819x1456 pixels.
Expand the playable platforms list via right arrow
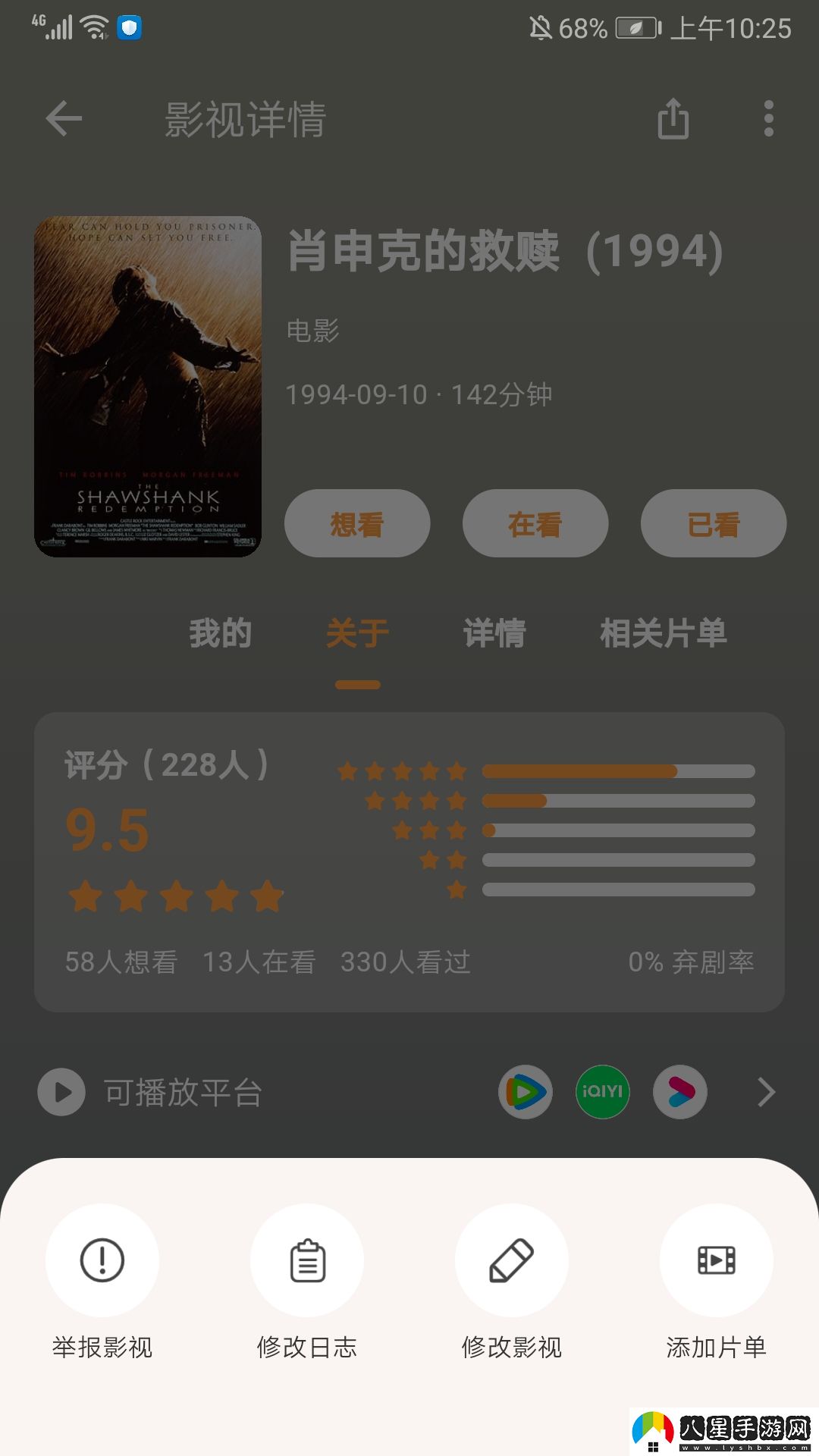(764, 1092)
